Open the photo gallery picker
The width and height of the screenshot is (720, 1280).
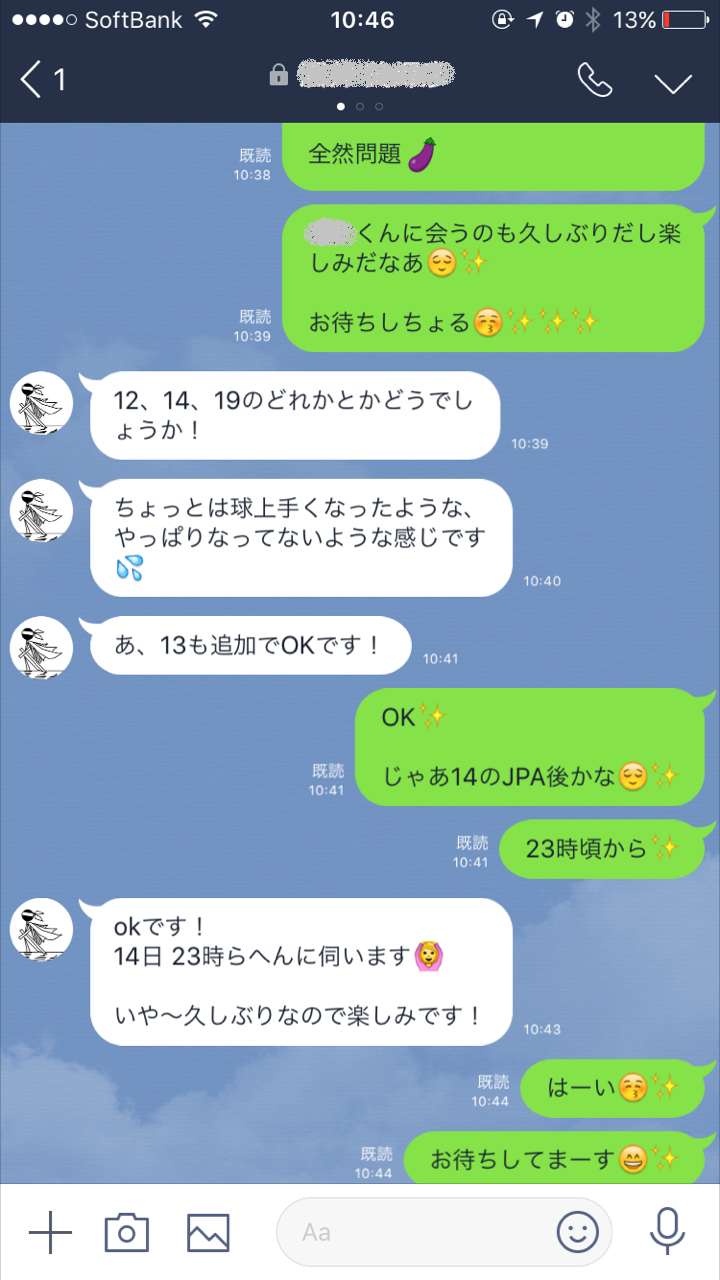208,1232
